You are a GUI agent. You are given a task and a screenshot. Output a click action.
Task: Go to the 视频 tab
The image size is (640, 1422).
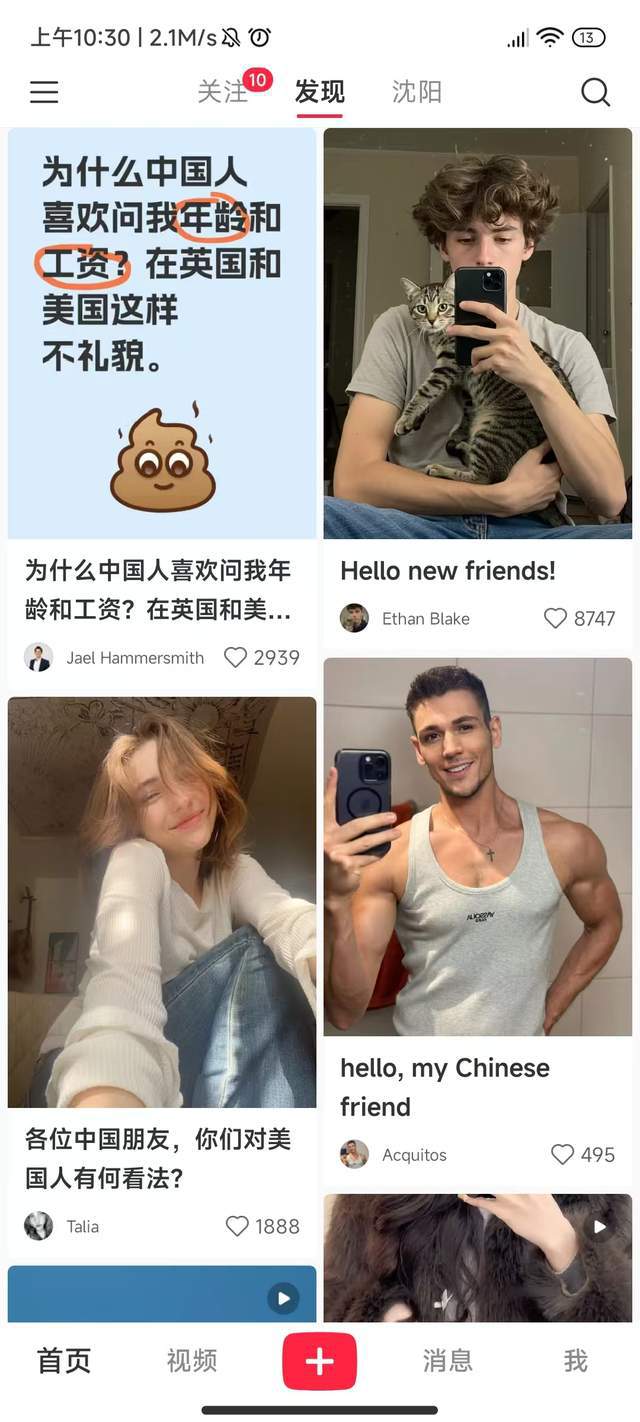coord(191,1361)
